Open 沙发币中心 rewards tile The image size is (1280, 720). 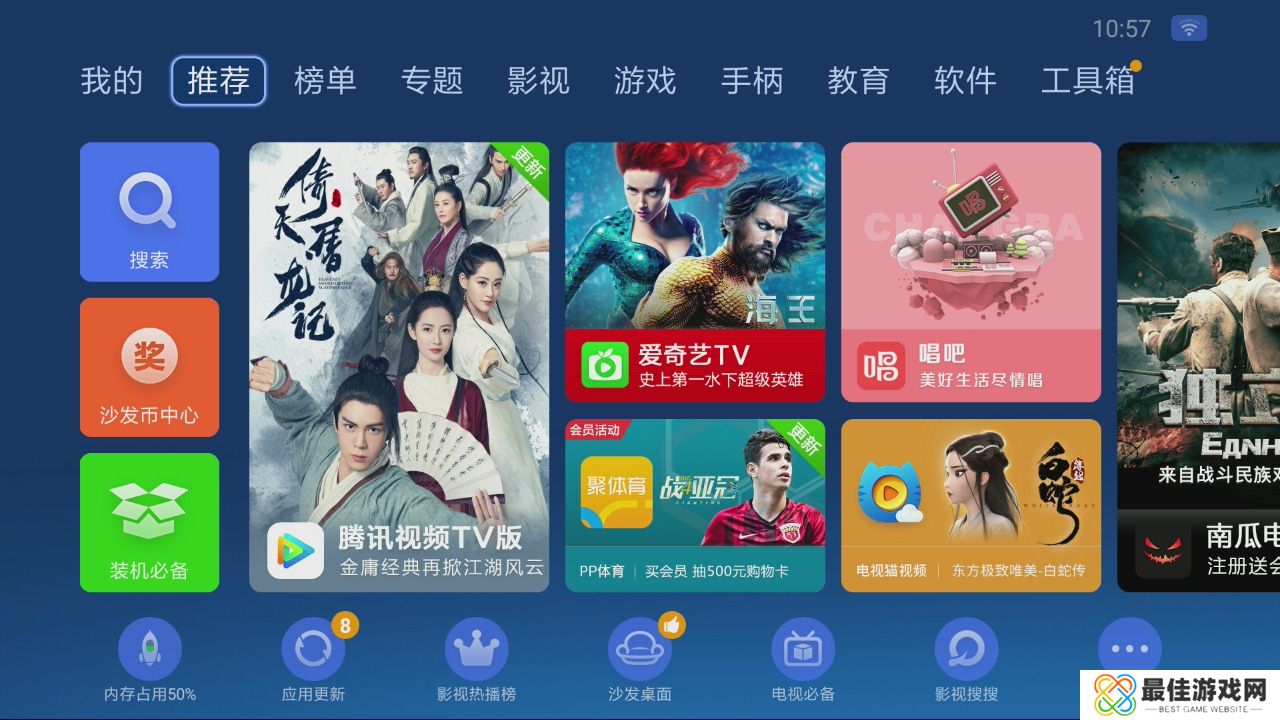(149, 367)
